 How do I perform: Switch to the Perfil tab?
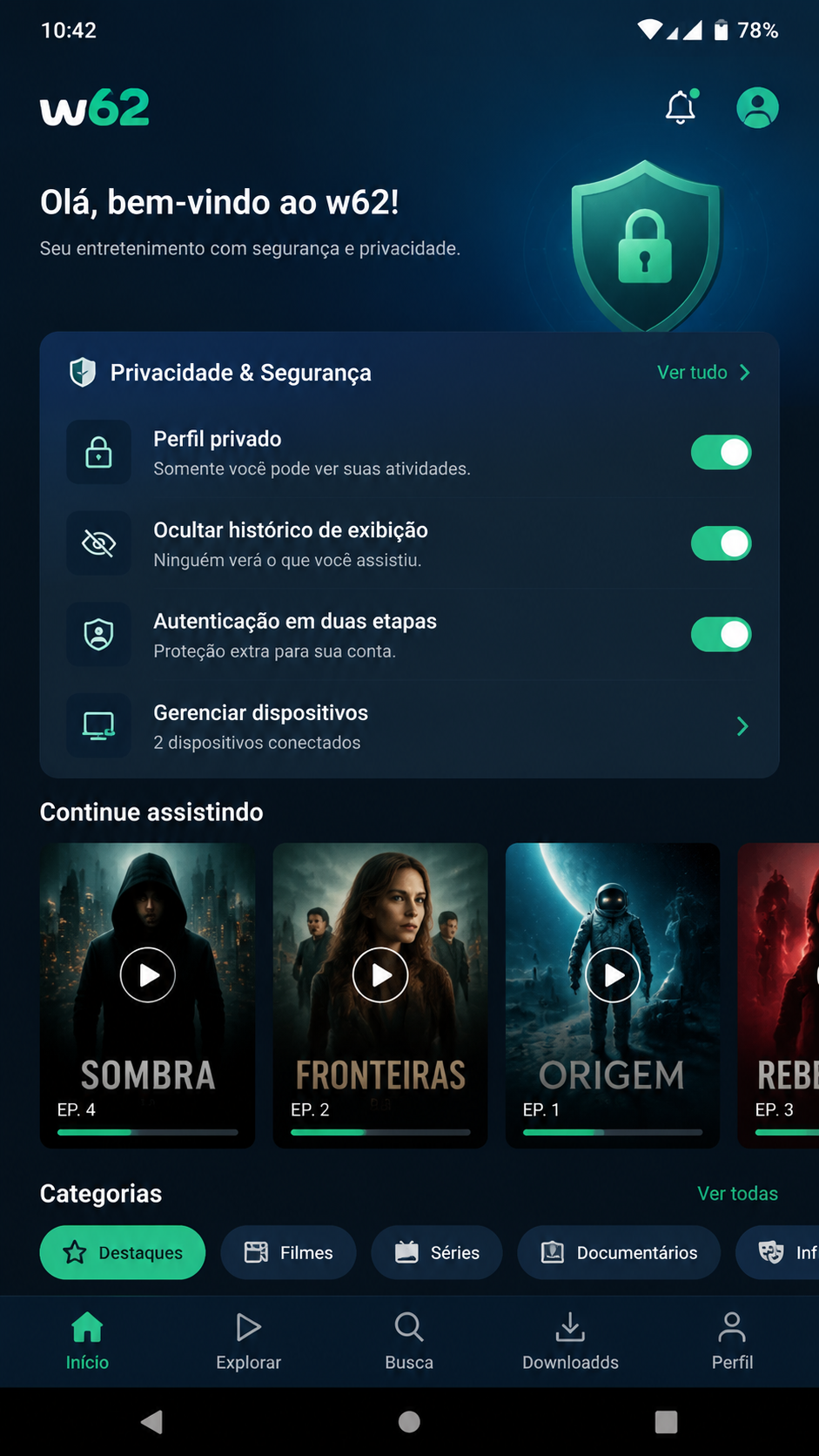pyautogui.click(x=732, y=1341)
